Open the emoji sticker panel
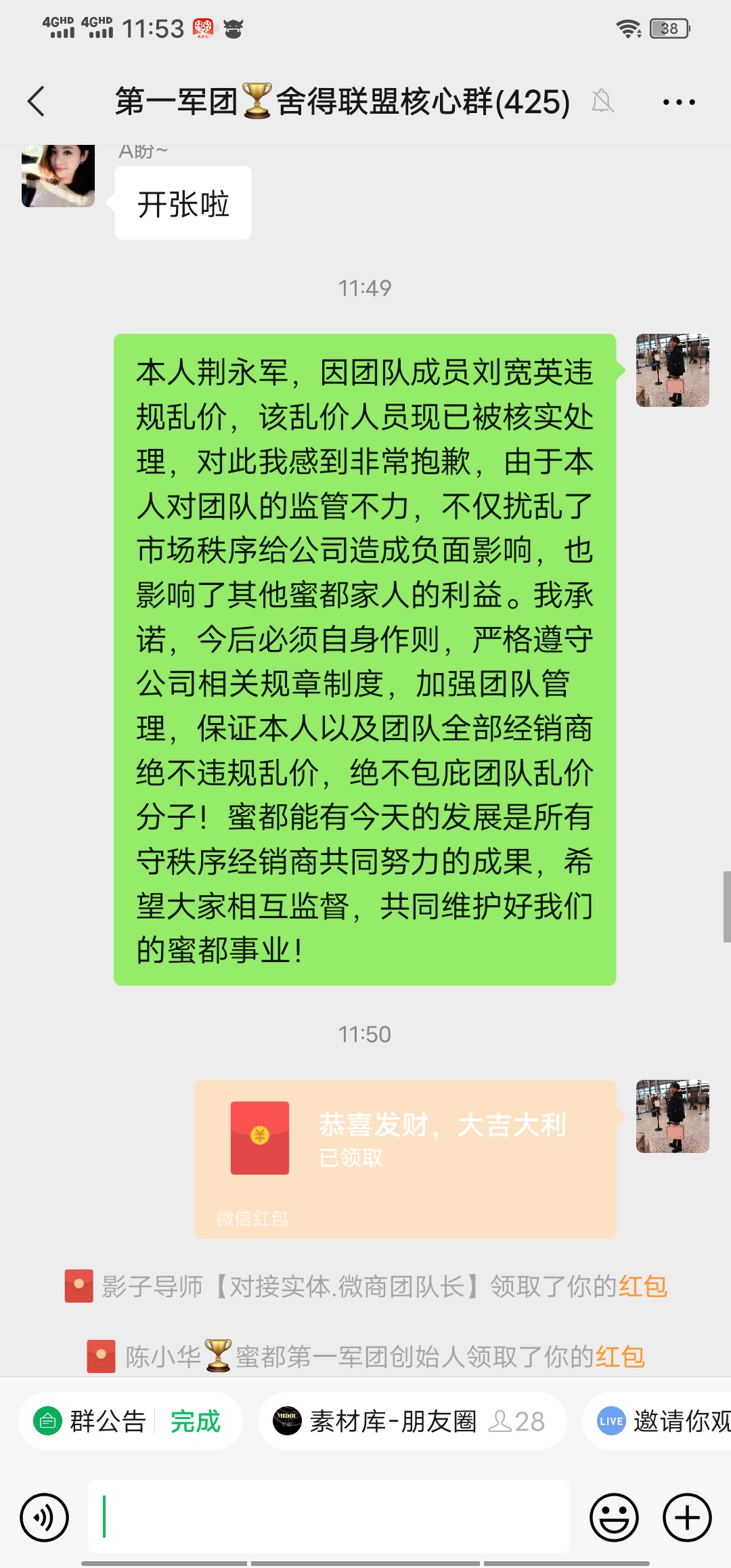The height and width of the screenshot is (1568, 731). [x=614, y=1517]
